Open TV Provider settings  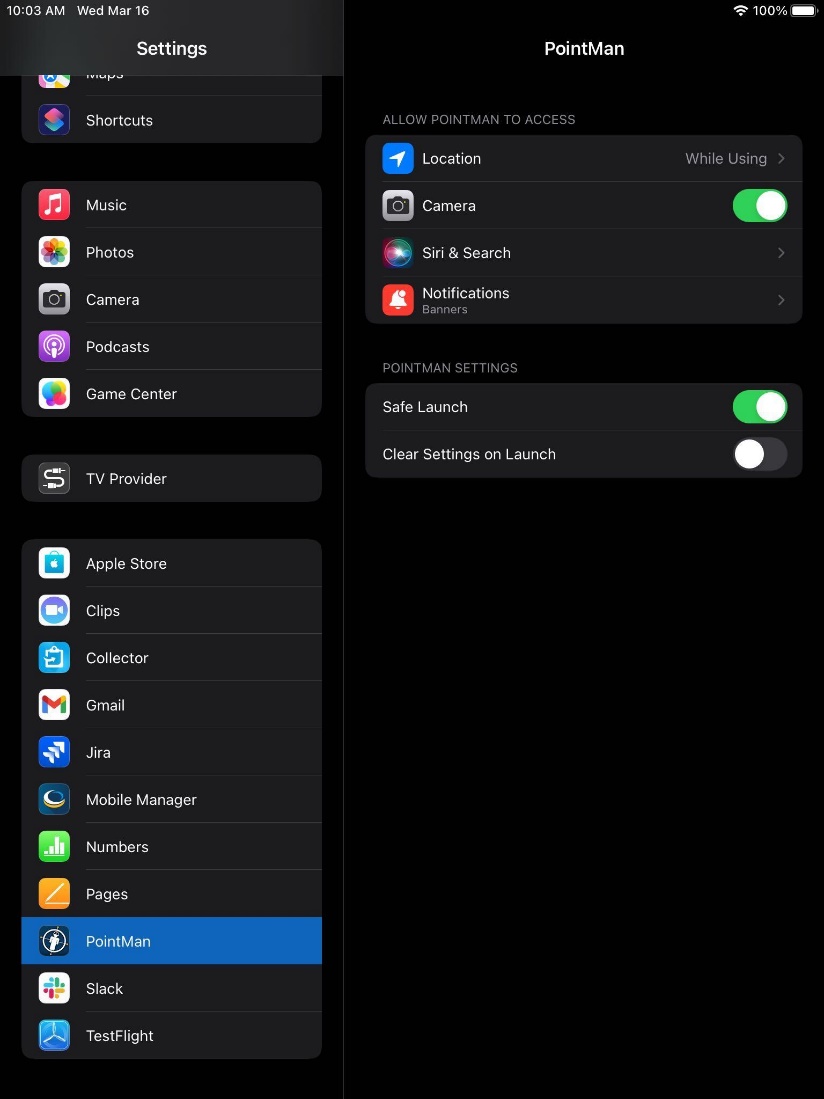171,479
